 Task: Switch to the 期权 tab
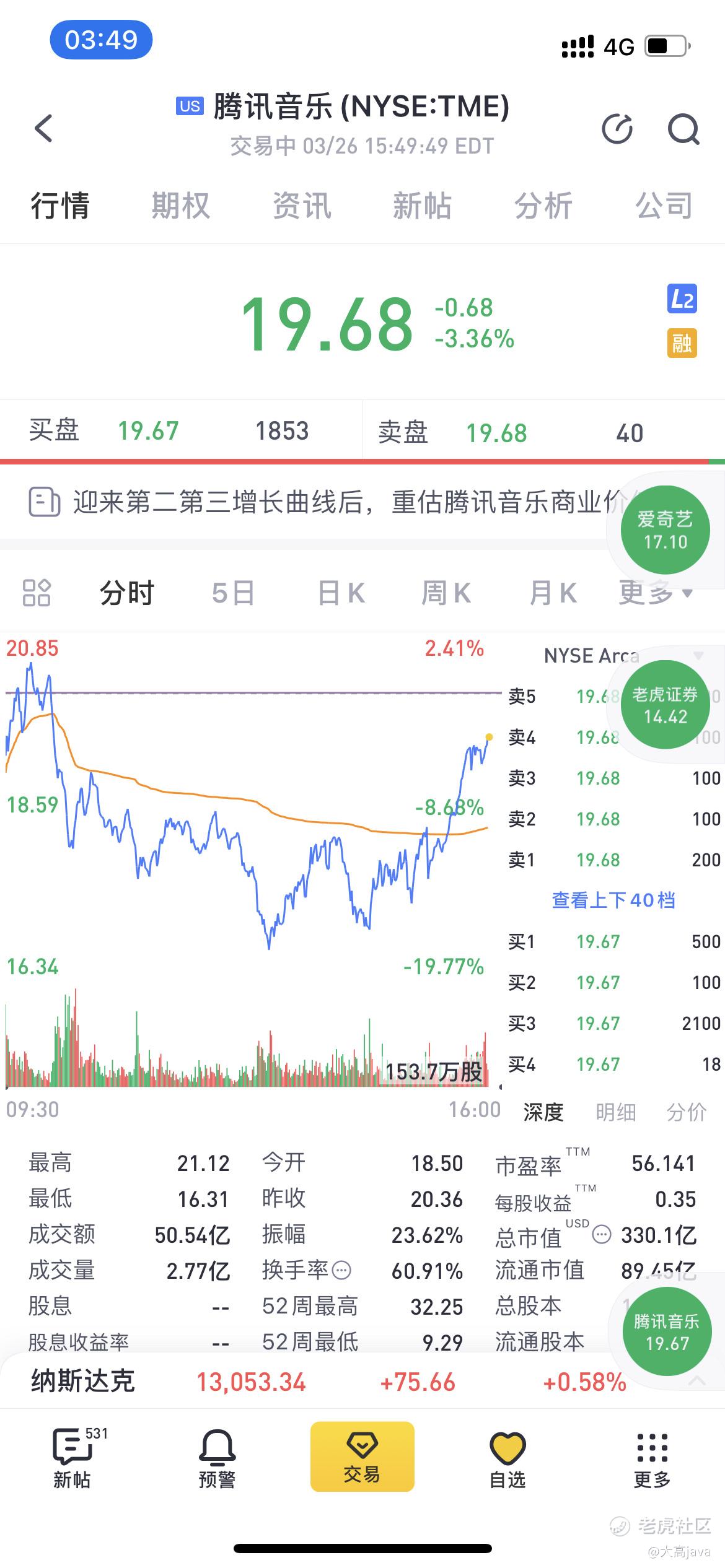(181, 206)
